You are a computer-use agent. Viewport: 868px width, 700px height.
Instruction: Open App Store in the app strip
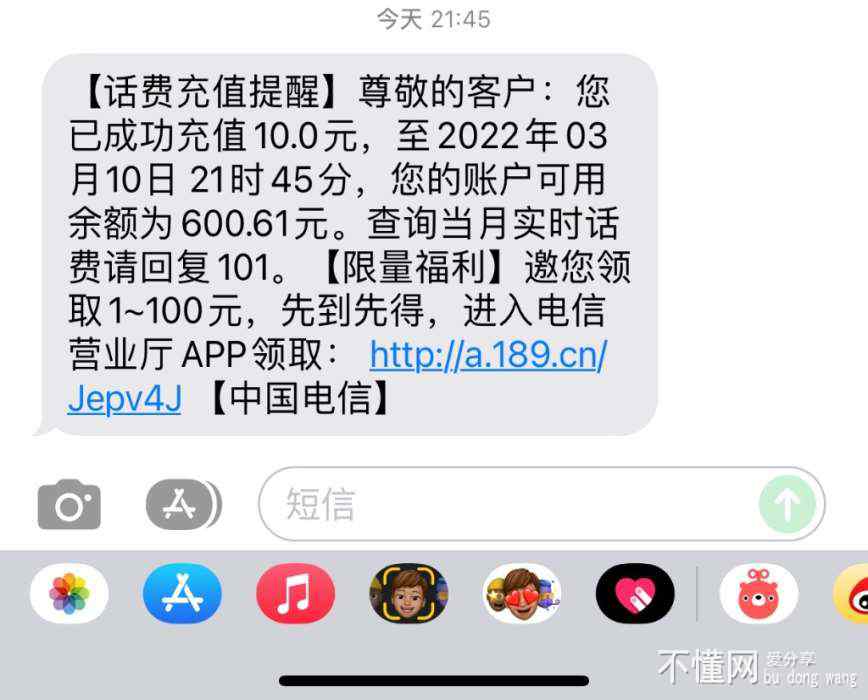tap(182, 594)
